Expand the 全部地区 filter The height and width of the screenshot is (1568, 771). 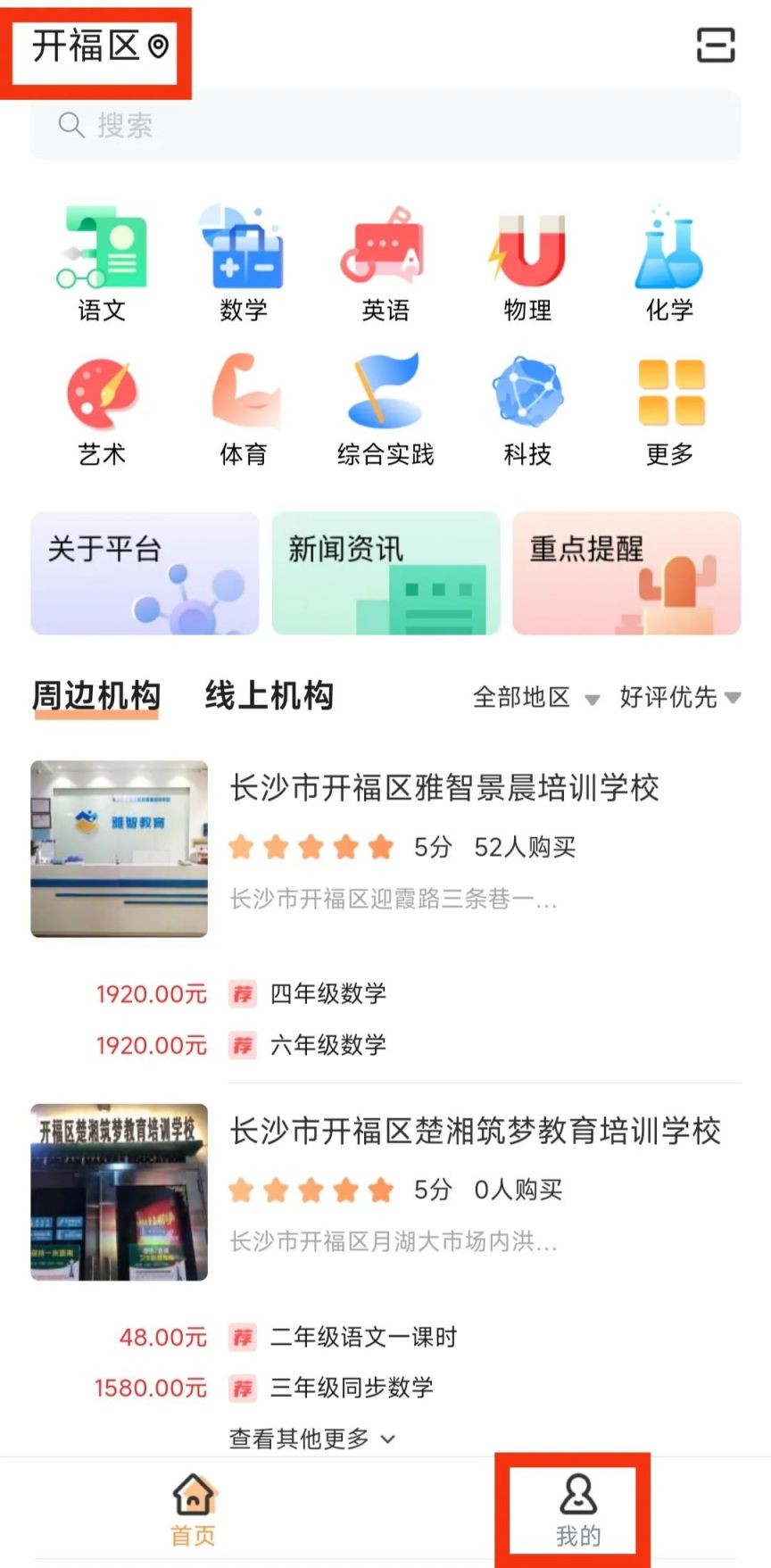[535, 697]
